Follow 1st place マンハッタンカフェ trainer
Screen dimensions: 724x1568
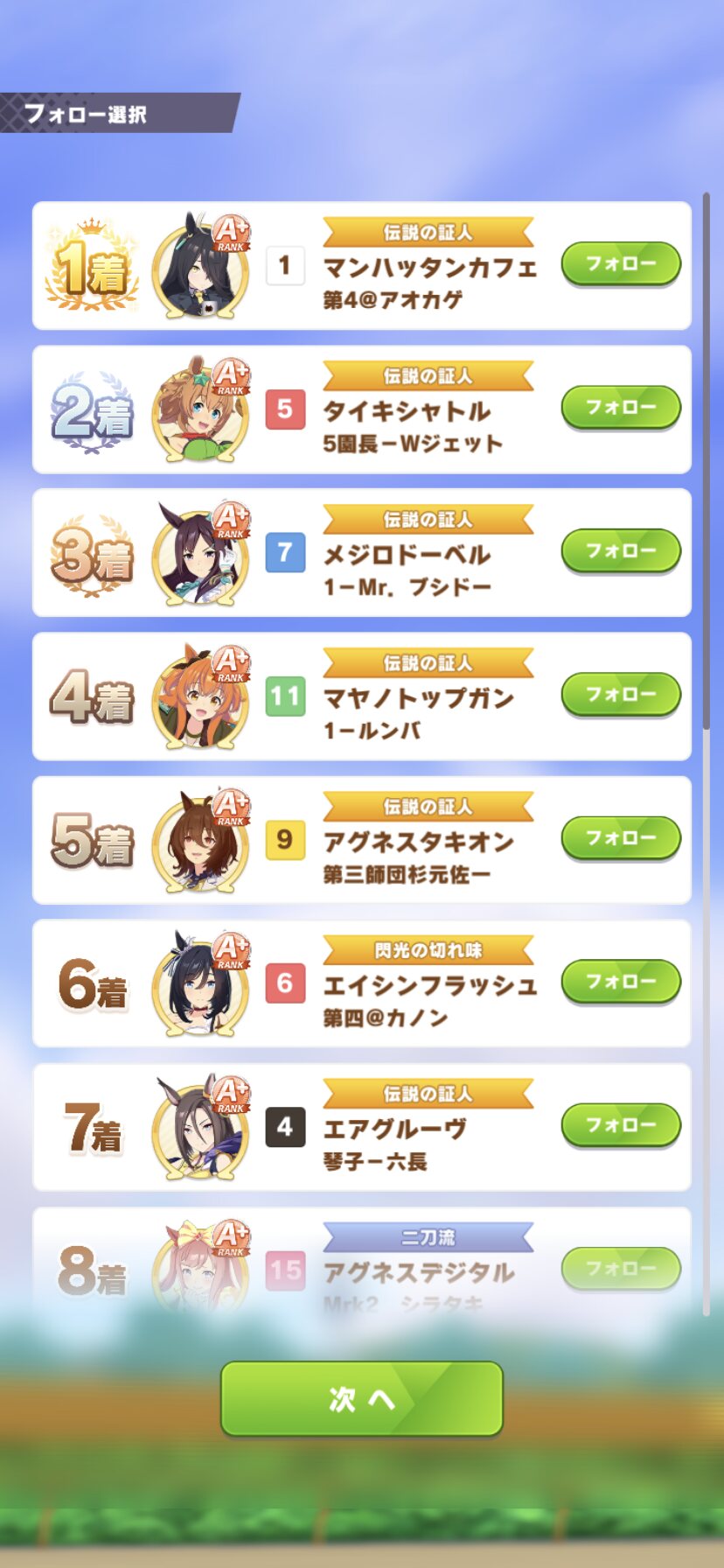click(x=620, y=264)
